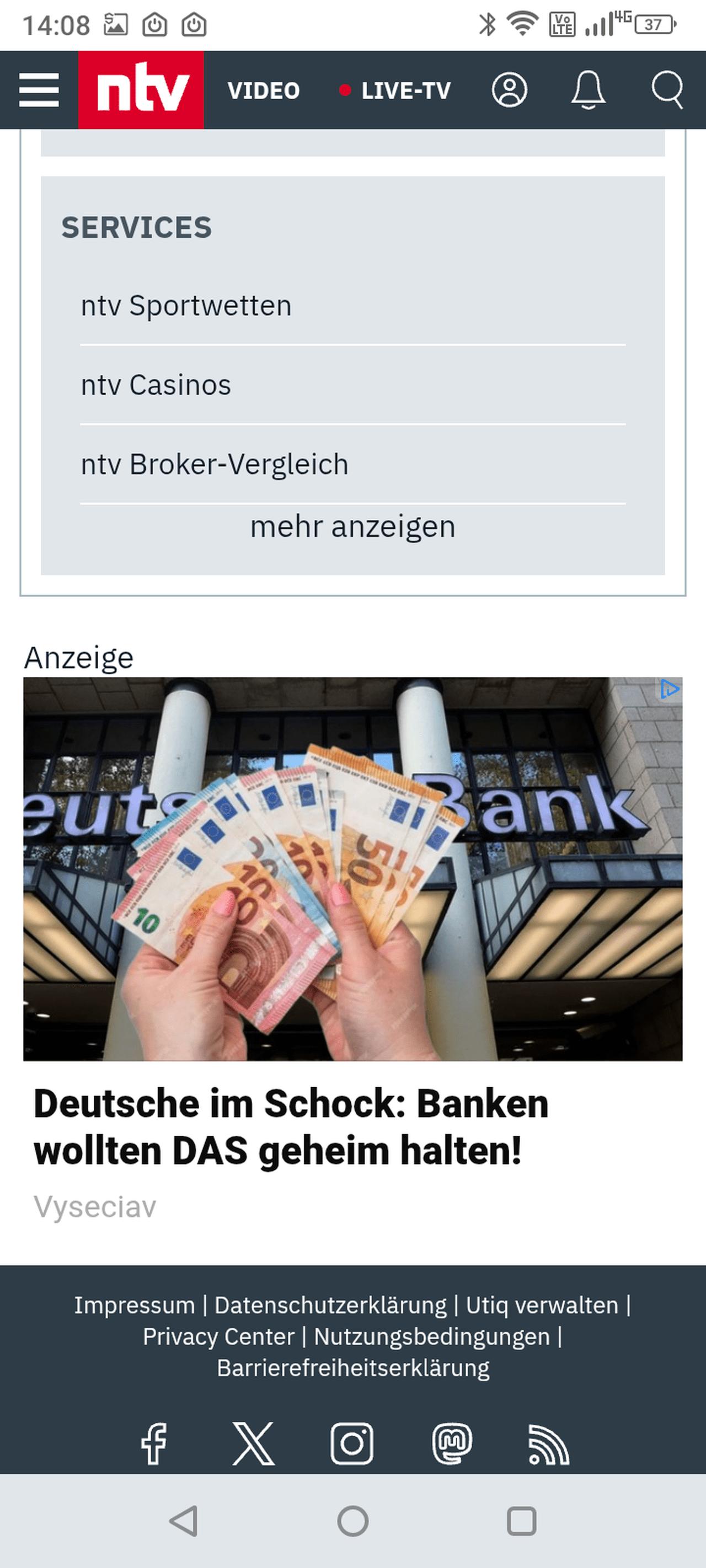Expand services with mehr anzeigen
This screenshot has width=706, height=1568.
pyautogui.click(x=352, y=527)
